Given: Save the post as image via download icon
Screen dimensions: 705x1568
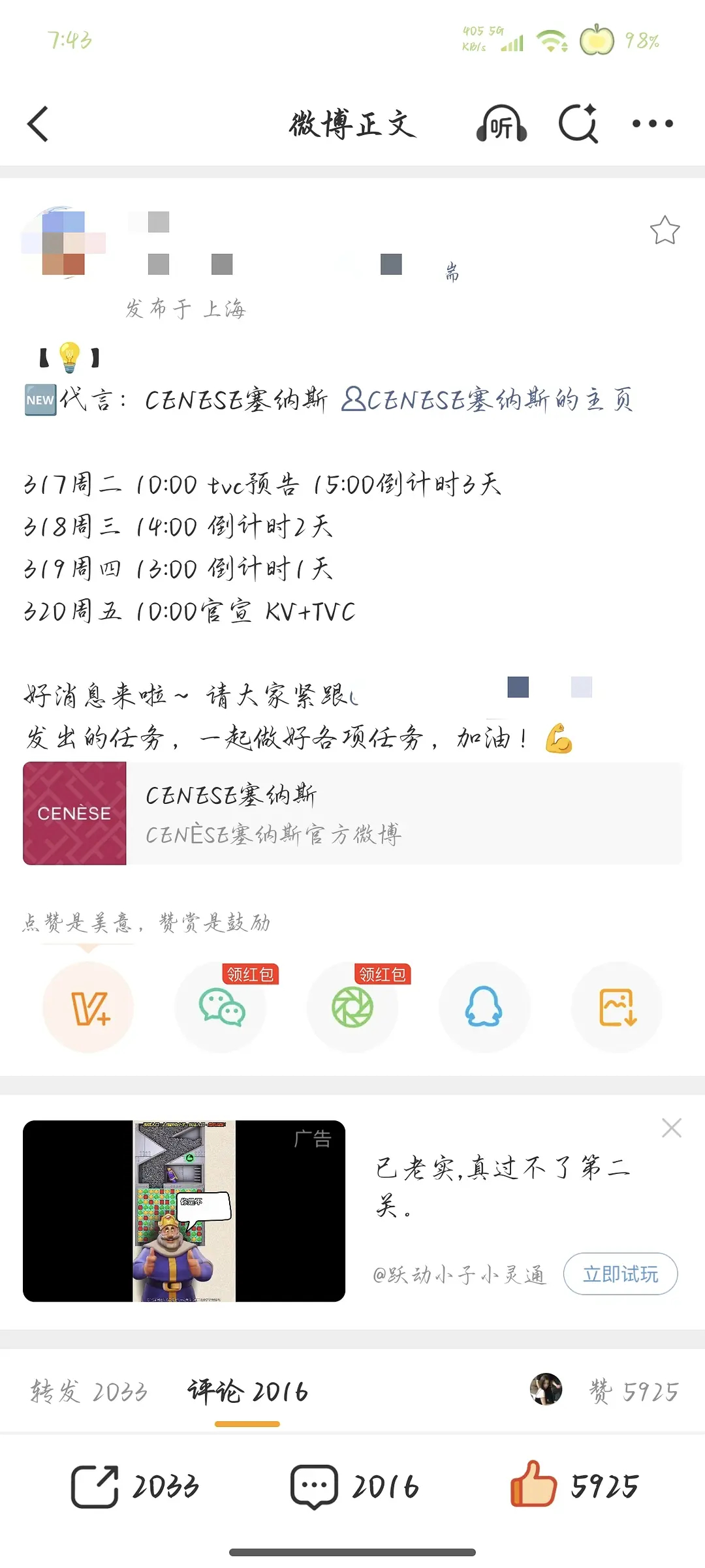Looking at the screenshot, I should pyautogui.click(x=616, y=1008).
